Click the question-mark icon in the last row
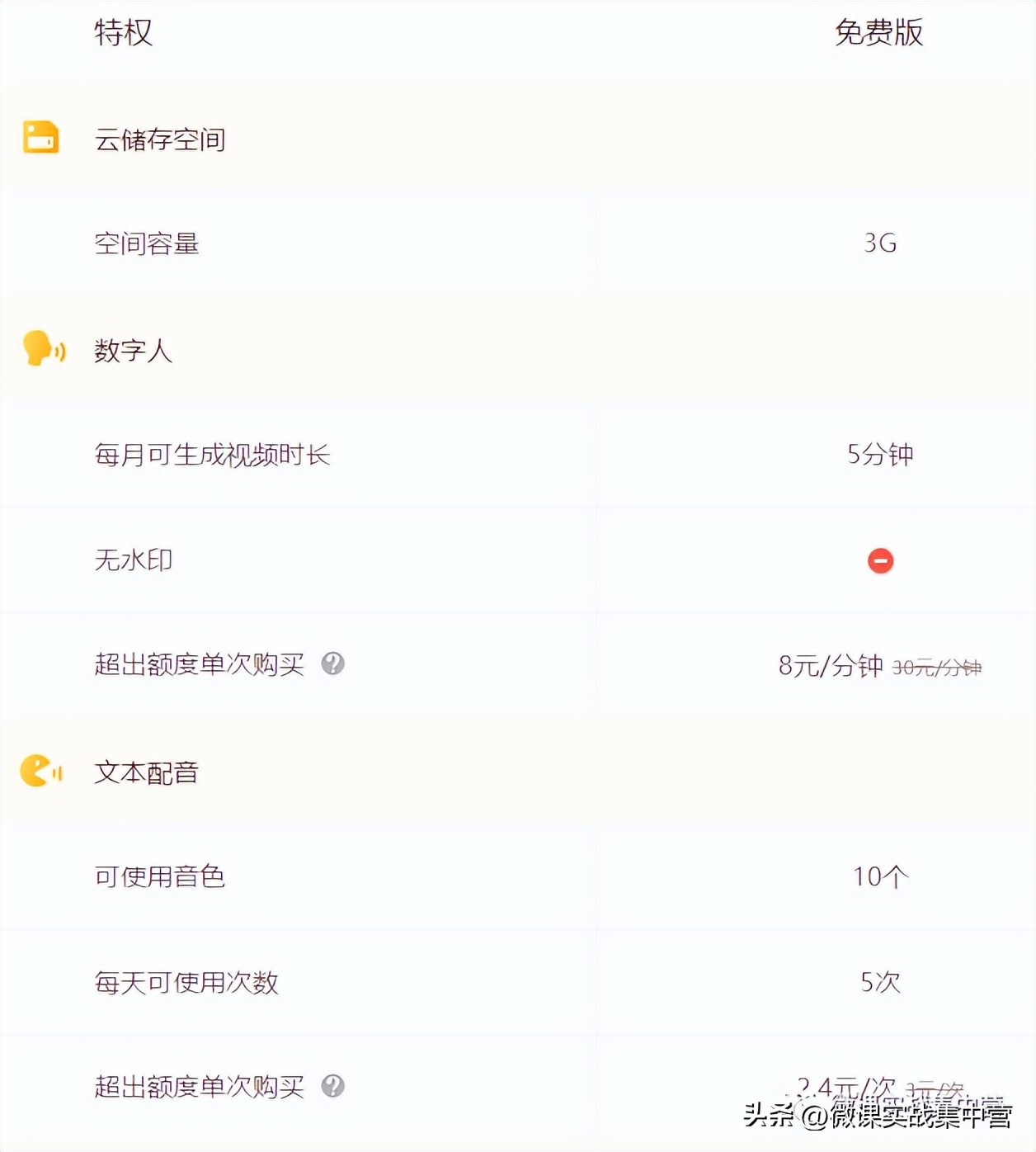 tap(335, 1087)
